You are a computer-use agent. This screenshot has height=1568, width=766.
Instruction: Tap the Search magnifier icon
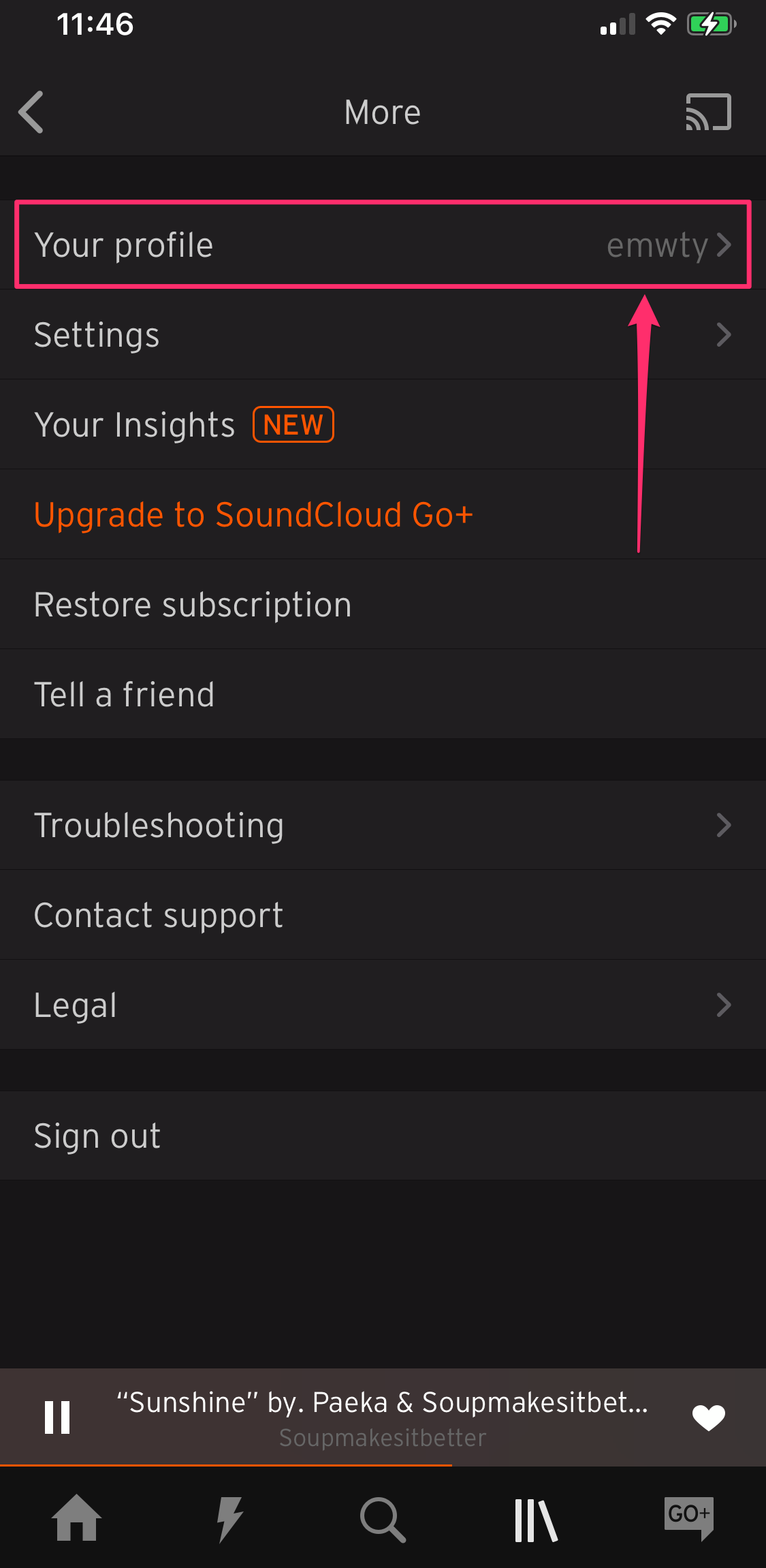tap(383, 1518)
